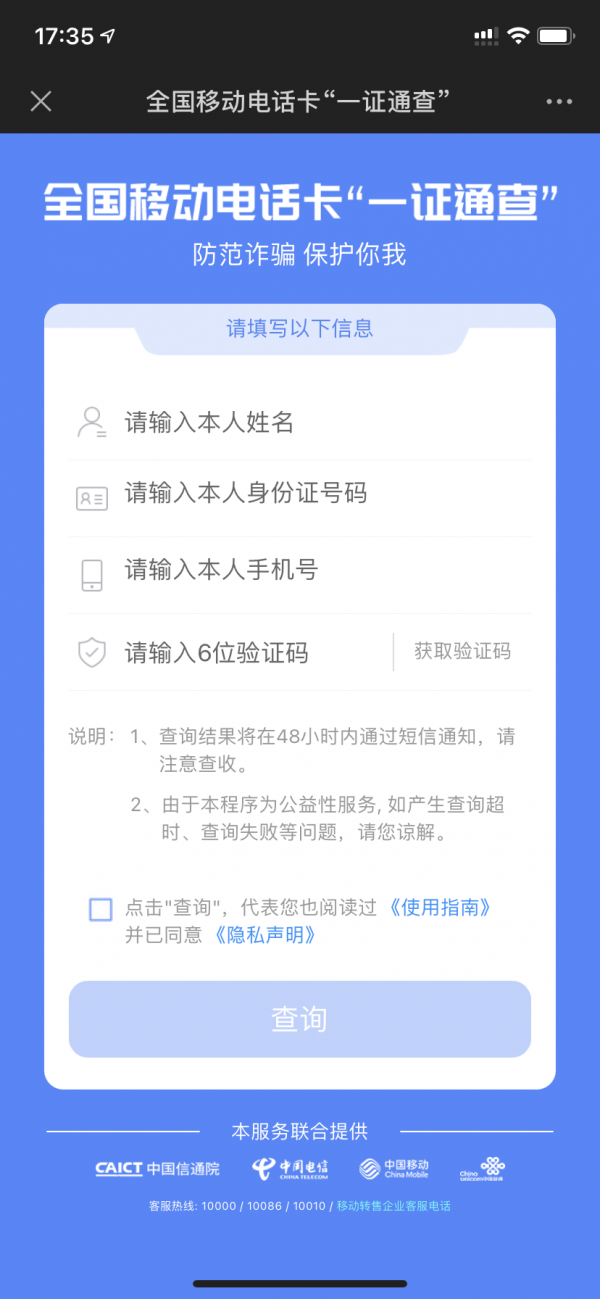This screenshot has height=1299, width=600.
Task: Tap the 查询 button
Action: [x=299, y=1019]
